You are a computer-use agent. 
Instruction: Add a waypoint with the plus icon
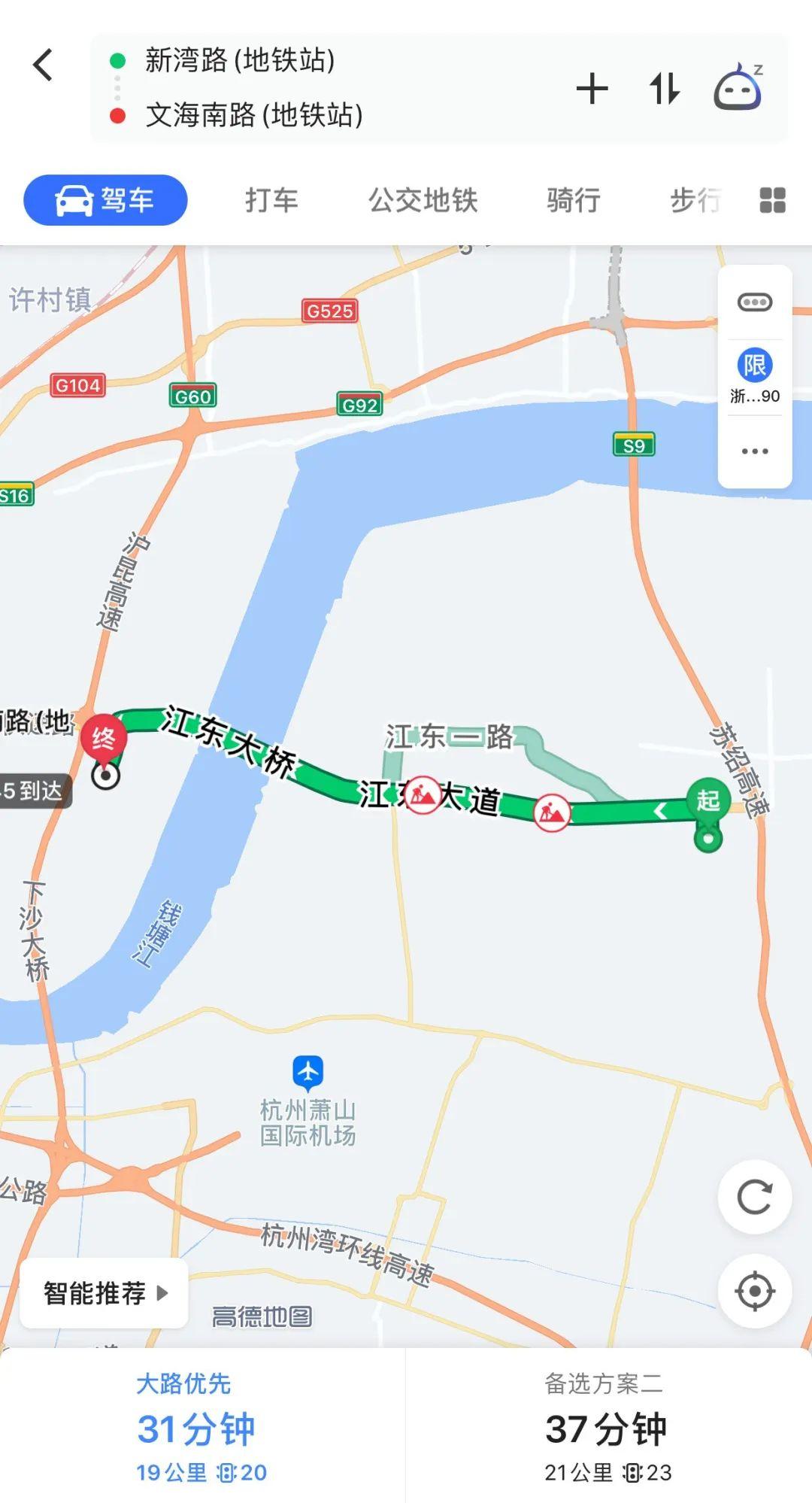point(592,89)
